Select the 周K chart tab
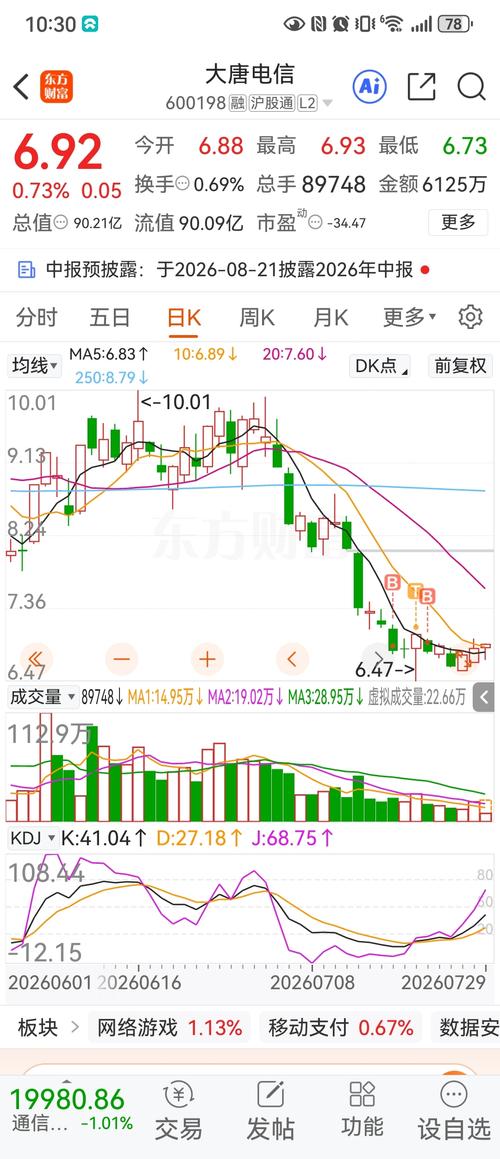 257,318
